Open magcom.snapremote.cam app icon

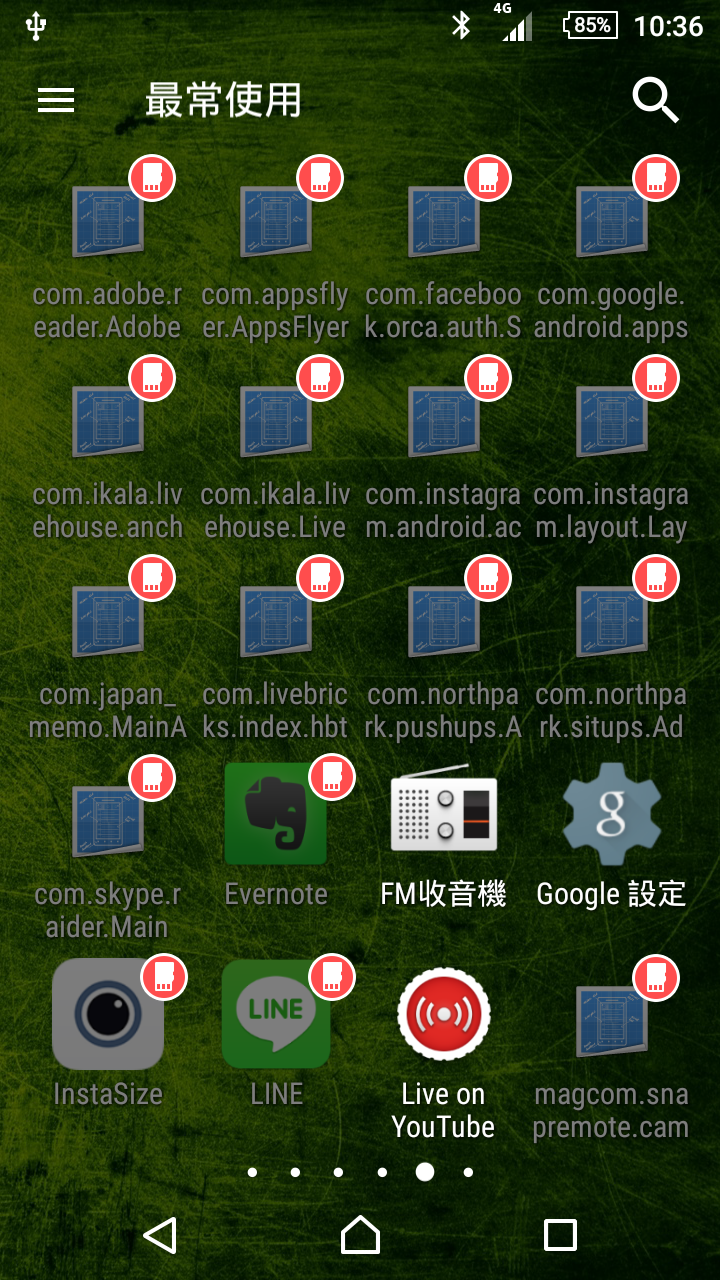click(611, 1020)
